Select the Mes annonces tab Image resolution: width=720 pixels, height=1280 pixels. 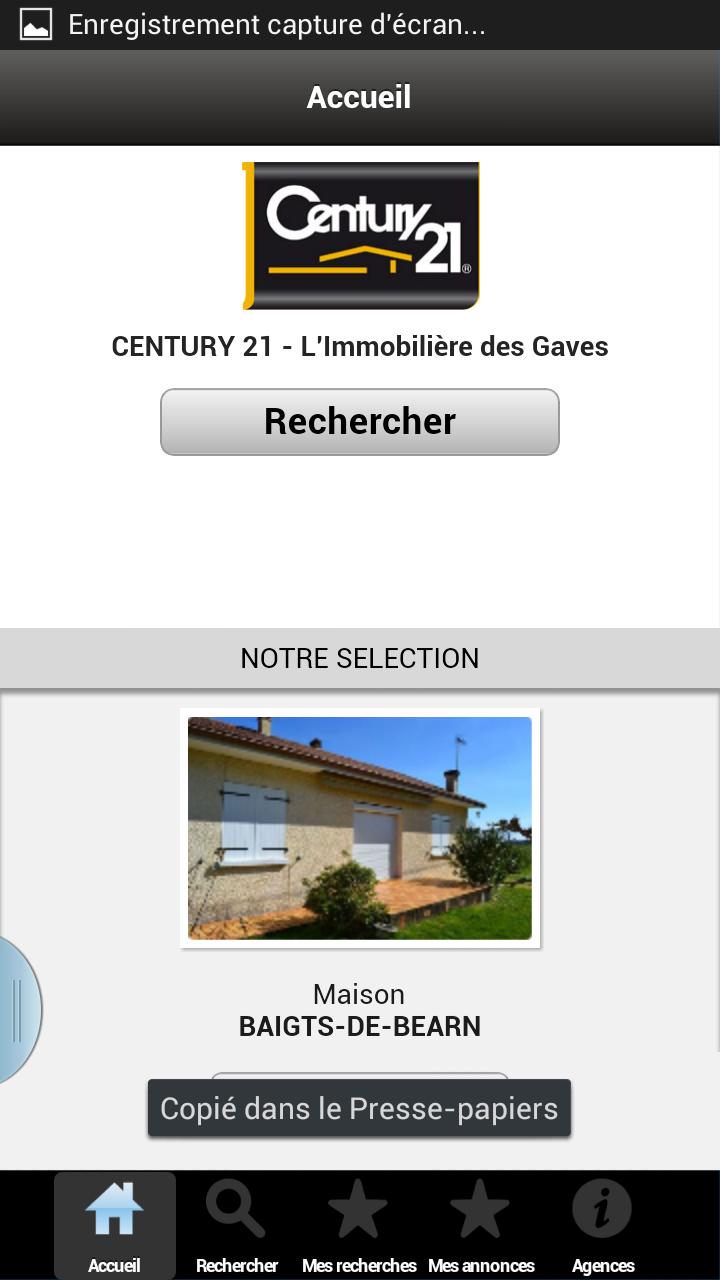480,1225
